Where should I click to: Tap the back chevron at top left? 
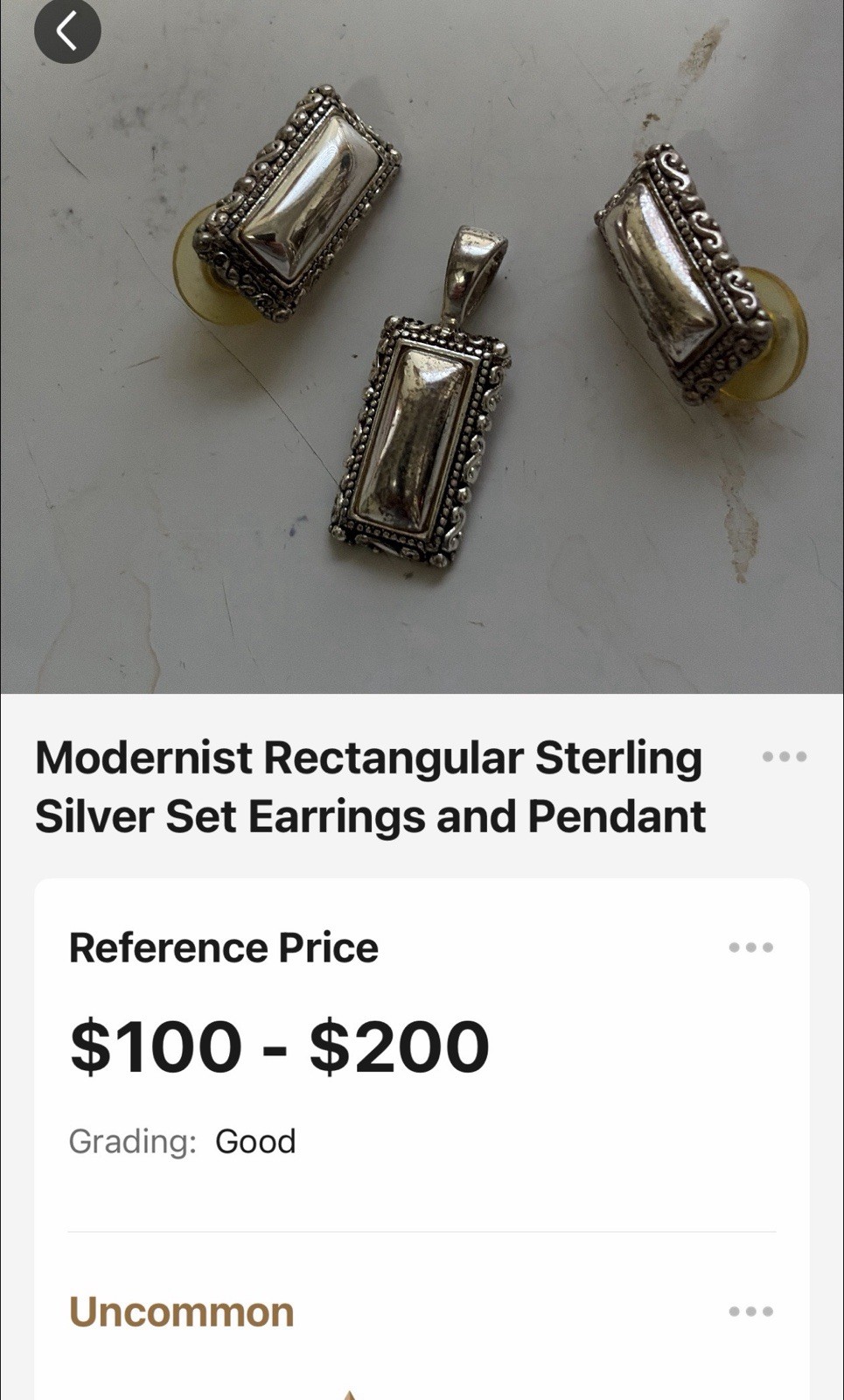[66, 30]
